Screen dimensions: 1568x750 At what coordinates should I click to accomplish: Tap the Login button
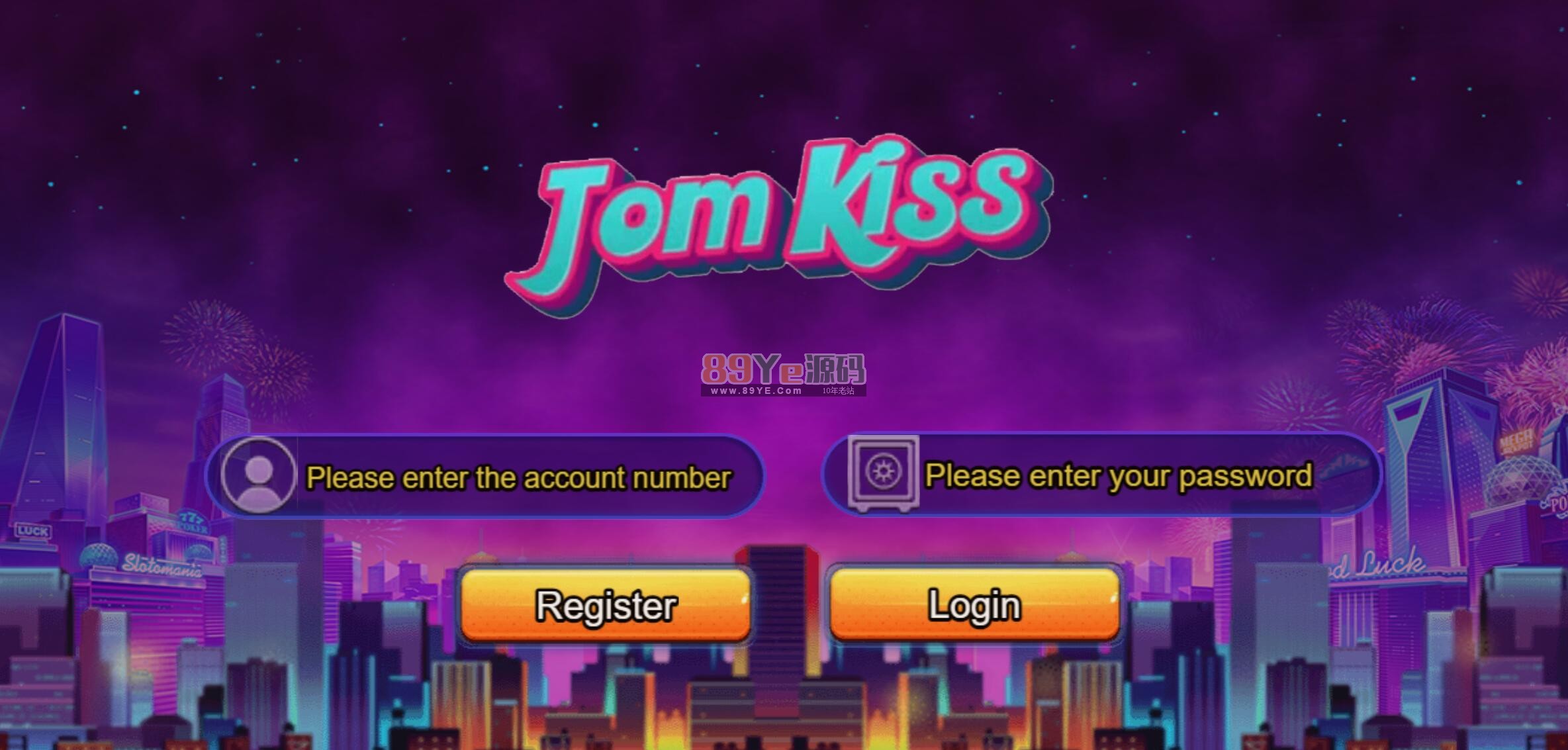coord(974,604)
